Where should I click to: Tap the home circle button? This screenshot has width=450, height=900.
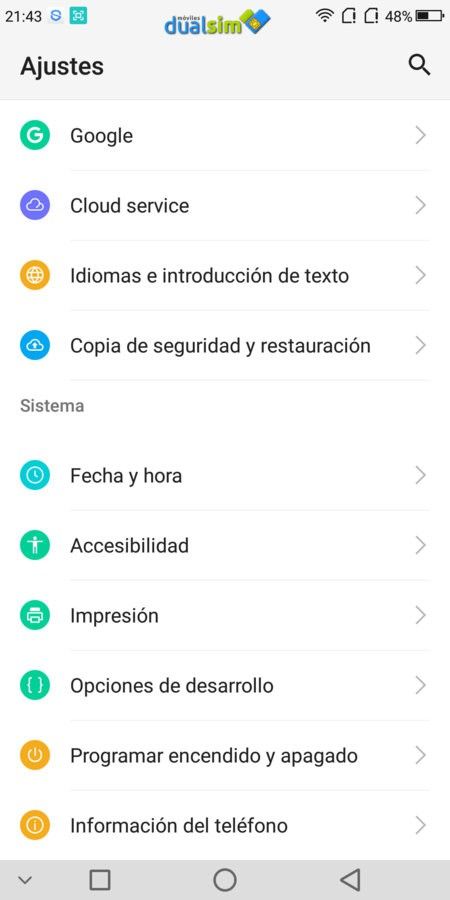224,879
